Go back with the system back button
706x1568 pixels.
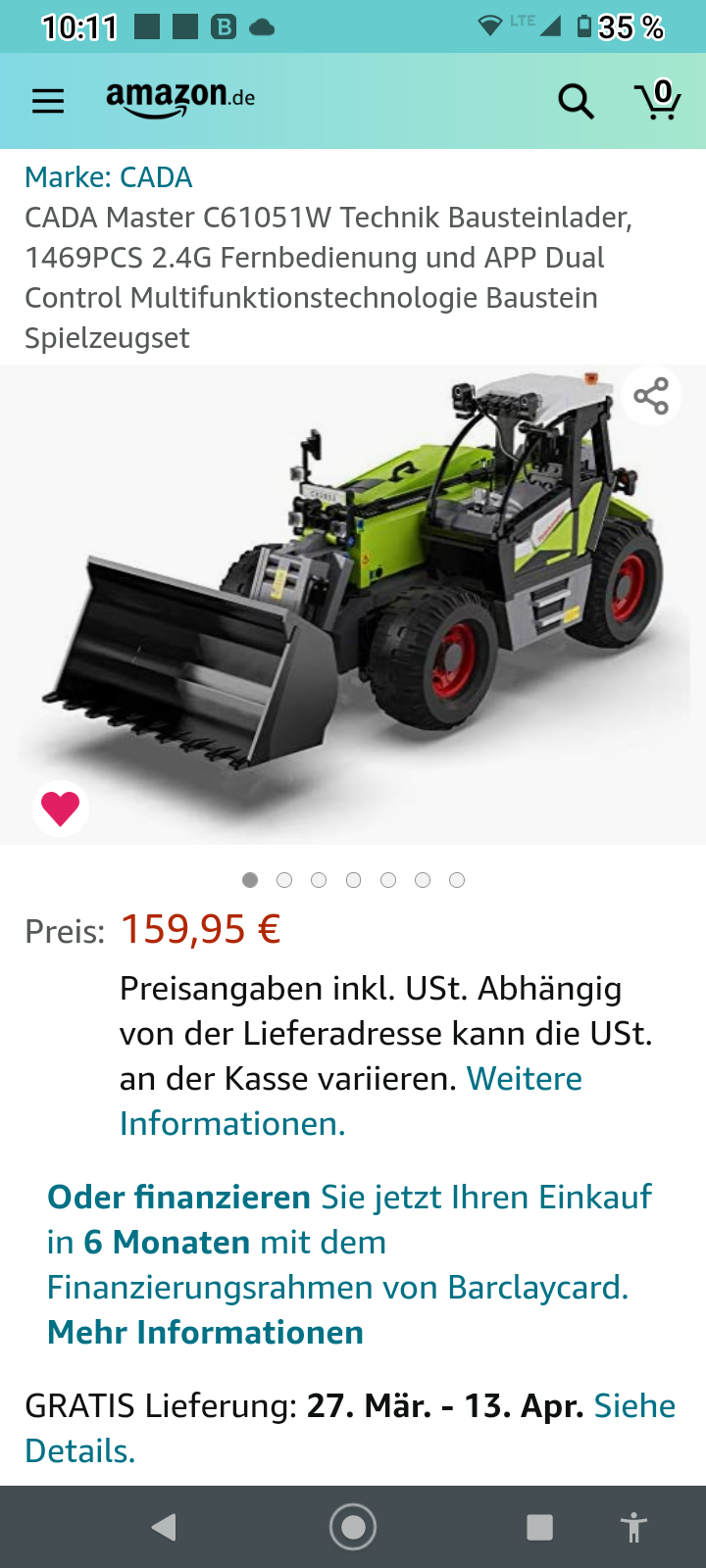click(x=164, y=1527)
